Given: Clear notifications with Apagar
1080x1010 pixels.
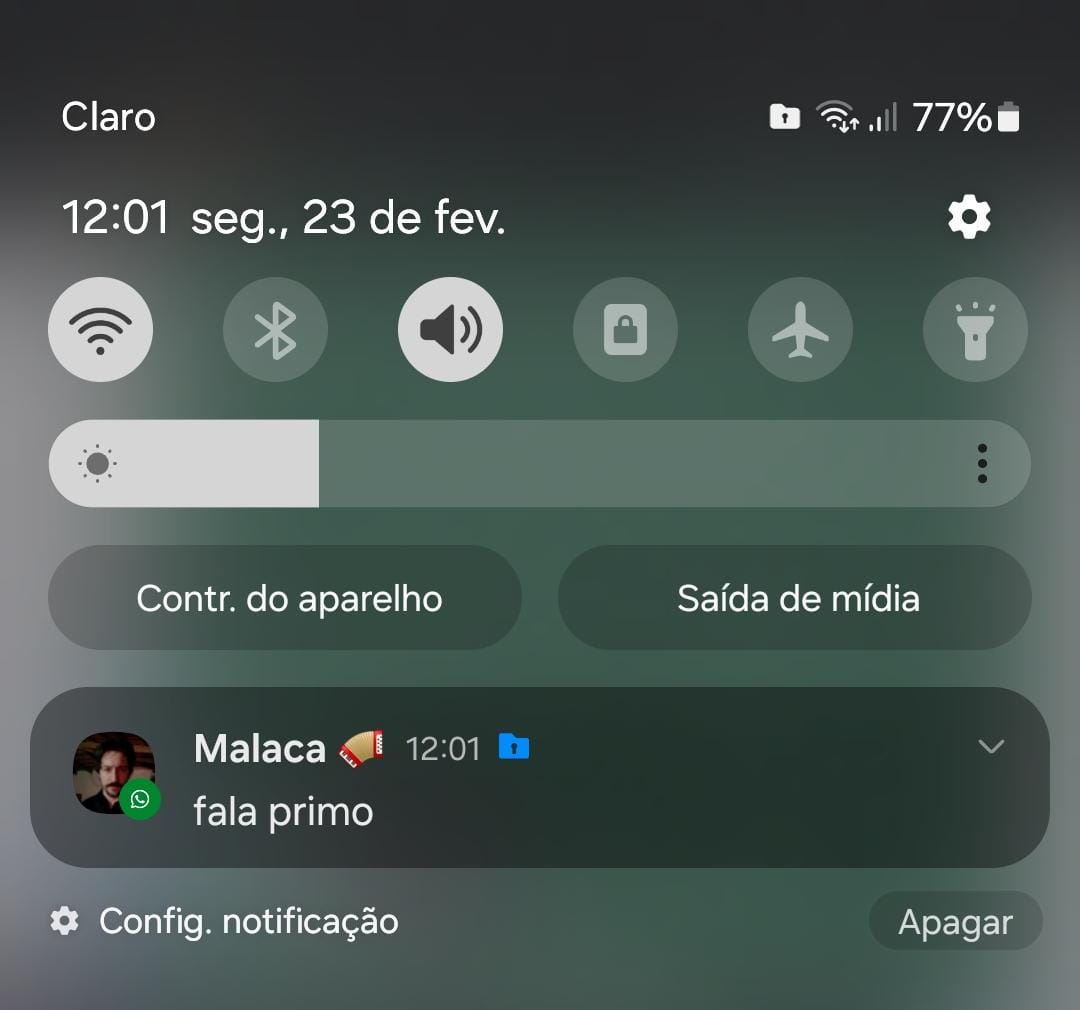Looking at the screenshot, I should click(955, 922).
